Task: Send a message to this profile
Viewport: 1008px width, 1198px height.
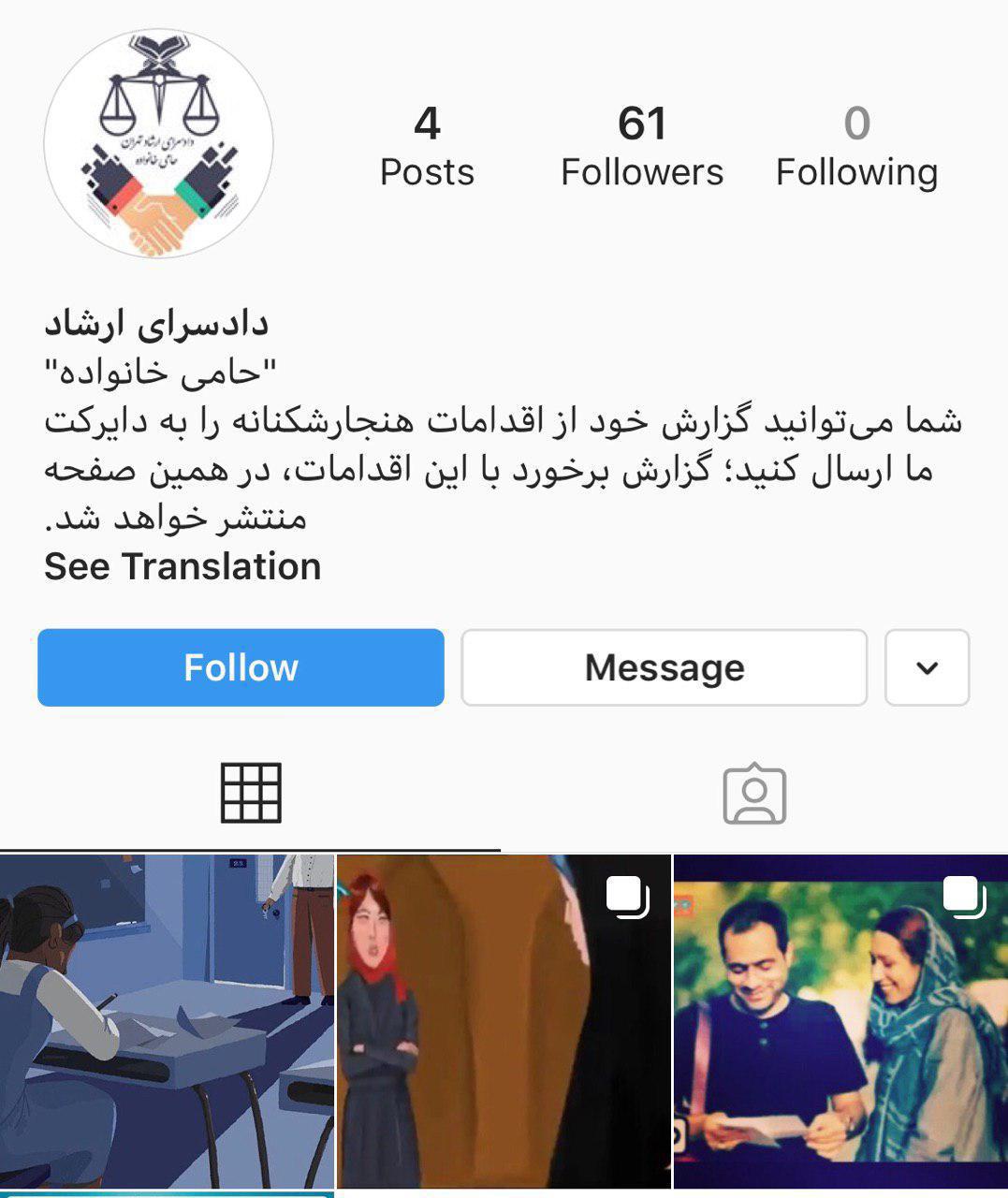Action: (x=664, y=667)
